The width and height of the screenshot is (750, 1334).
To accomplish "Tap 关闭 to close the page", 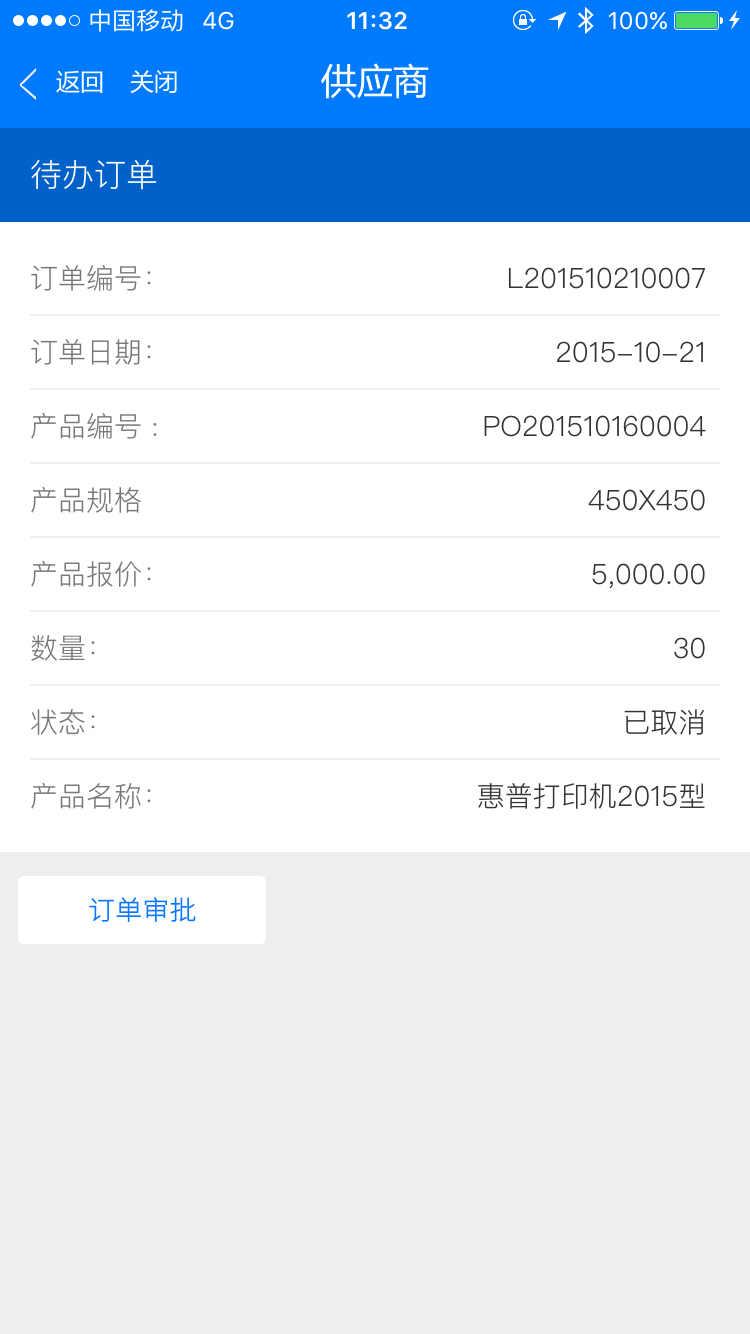I will coord(154,83).
